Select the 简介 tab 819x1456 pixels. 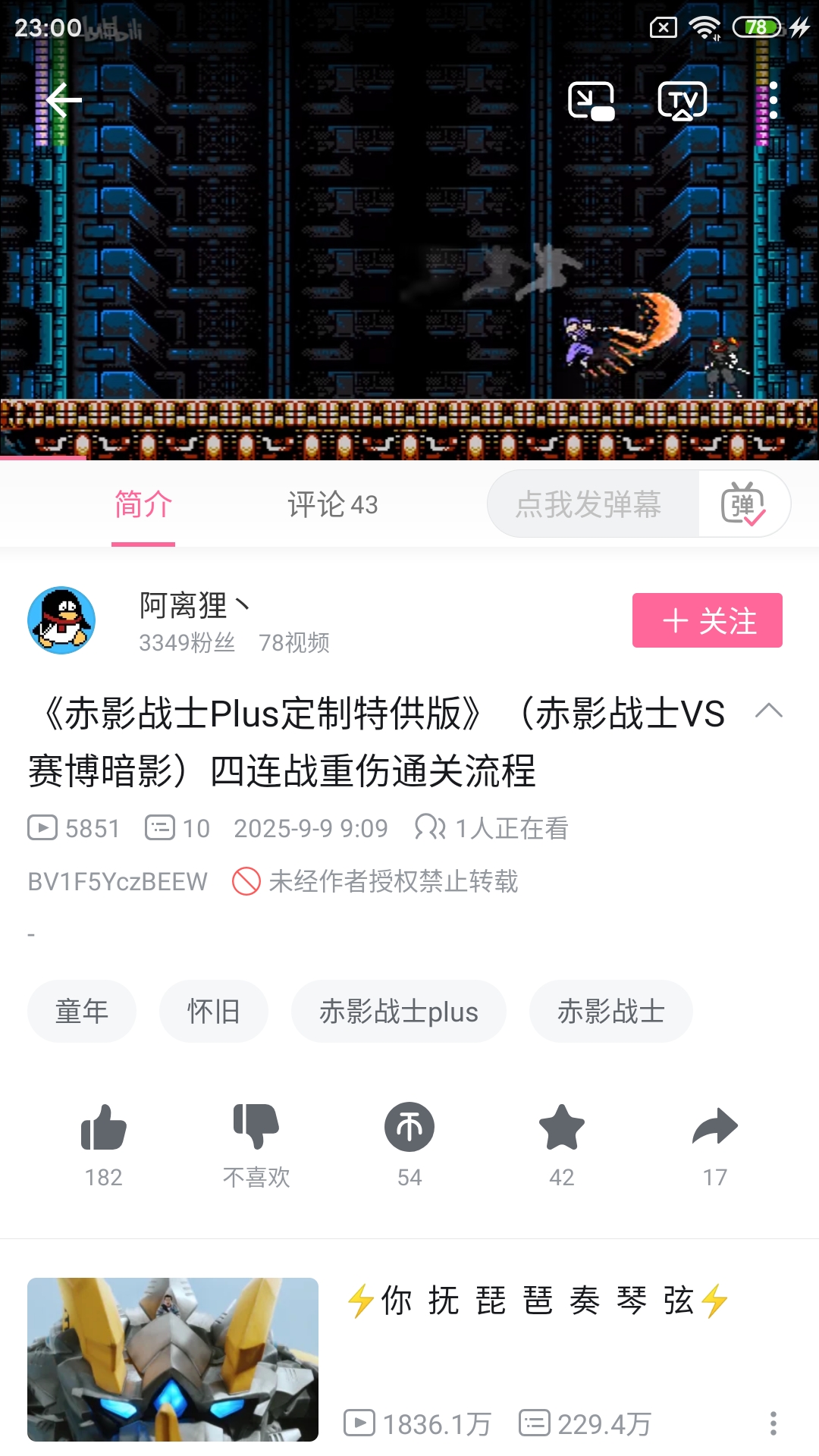[x=143, y=504]
